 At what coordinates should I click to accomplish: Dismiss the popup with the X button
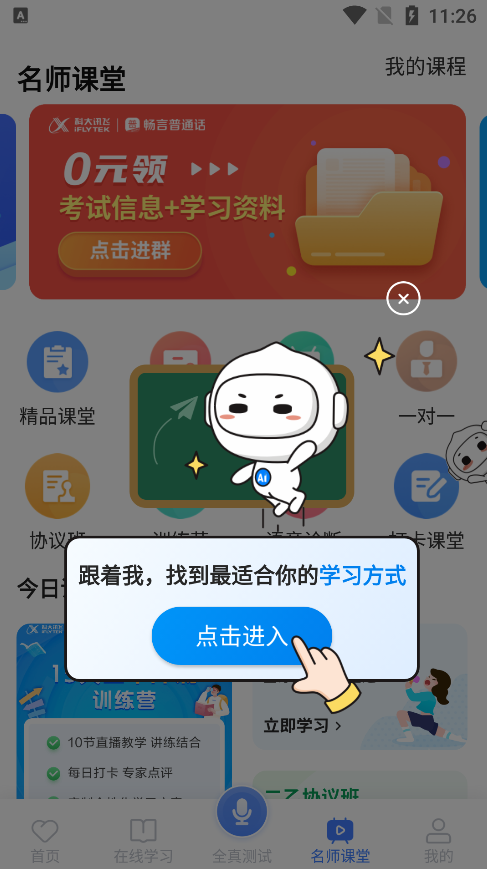[403, 299]
